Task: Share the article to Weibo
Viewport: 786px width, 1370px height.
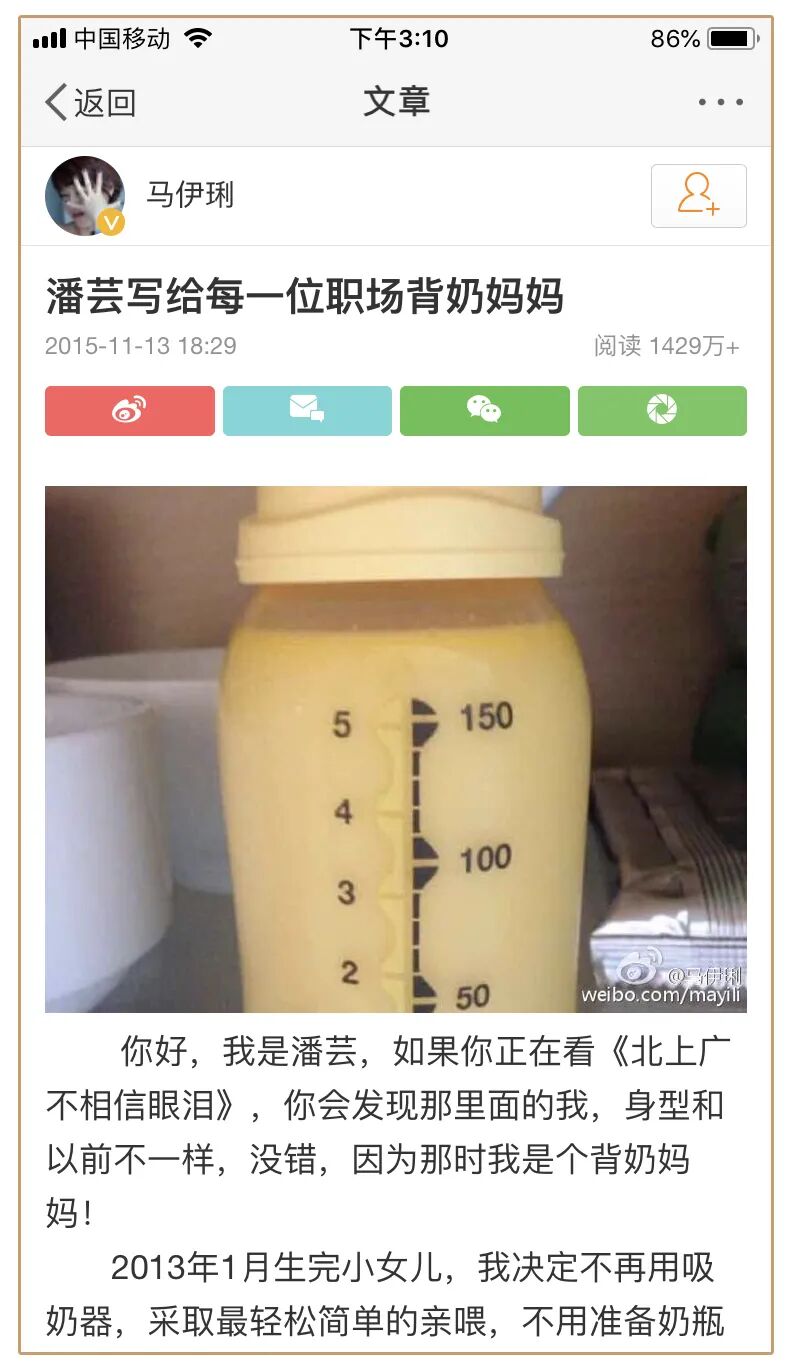Action: click(x=130, y=410)
